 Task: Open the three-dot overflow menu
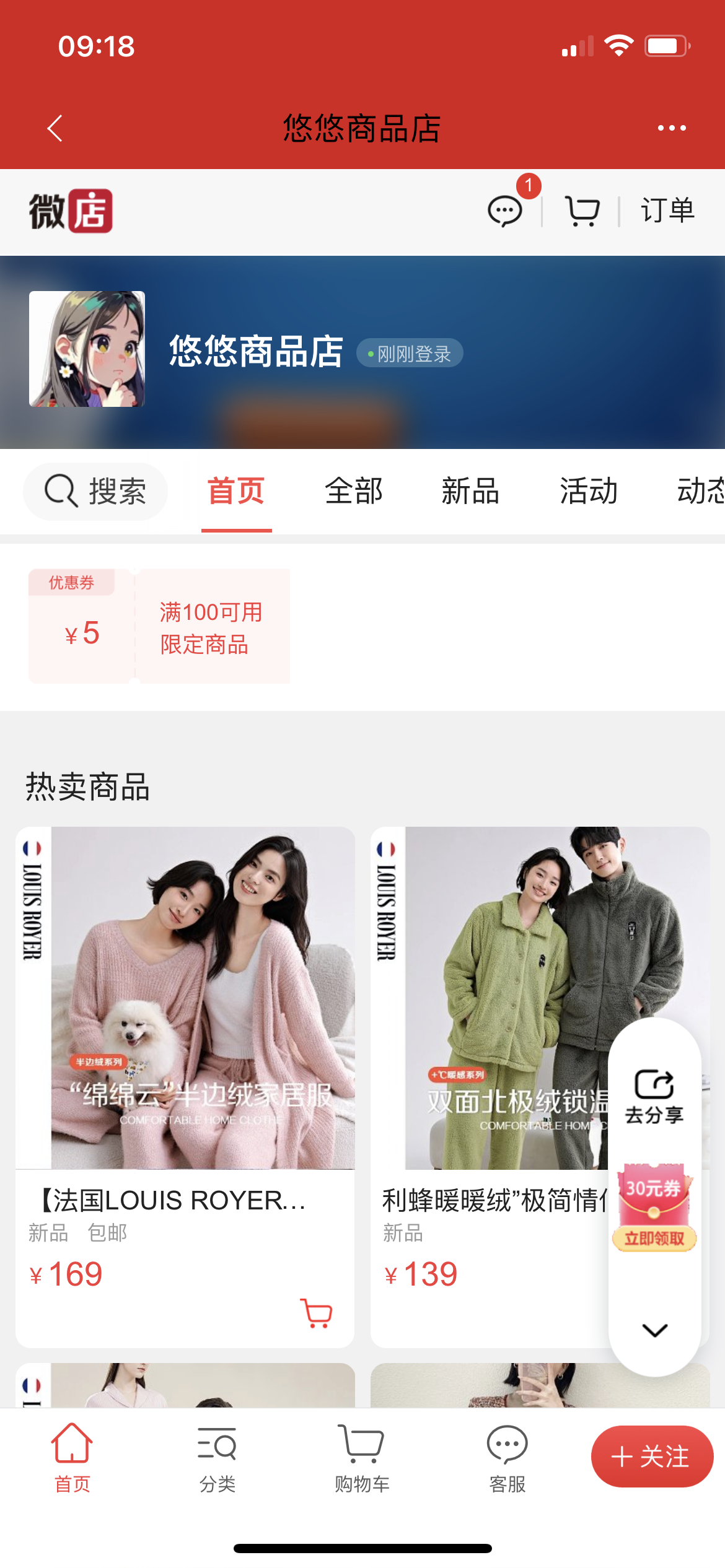671,128
